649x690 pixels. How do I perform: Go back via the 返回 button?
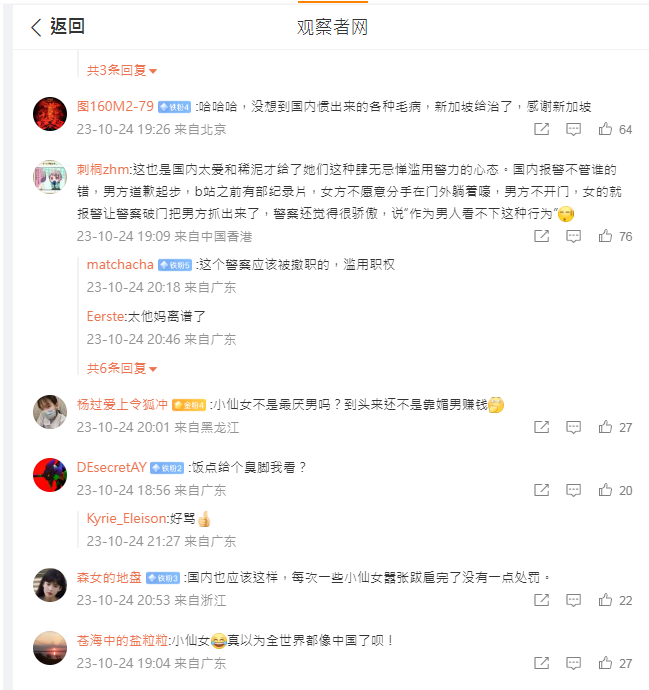click(58, 27)
